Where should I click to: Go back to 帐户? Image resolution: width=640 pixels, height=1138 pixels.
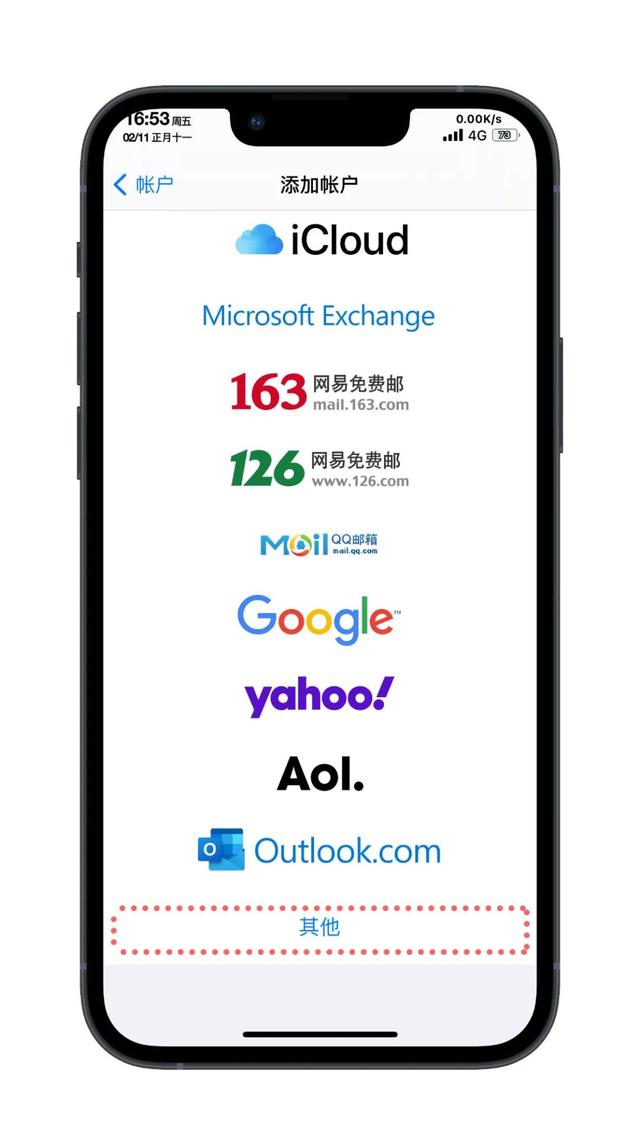tap(144, 184)
